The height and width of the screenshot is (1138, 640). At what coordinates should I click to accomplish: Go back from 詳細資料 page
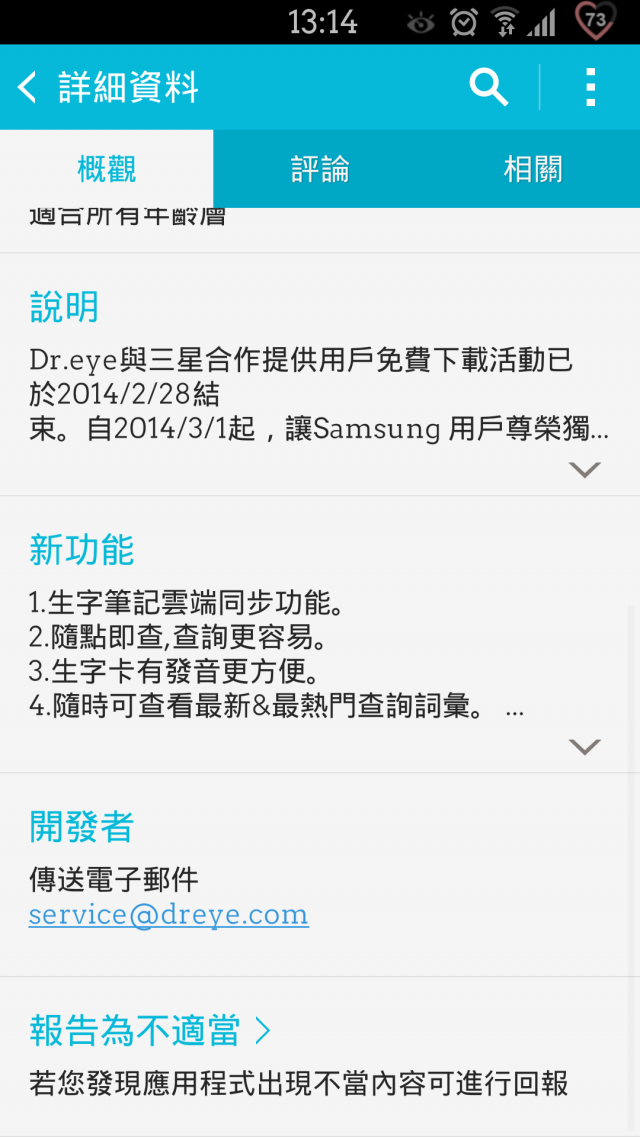coord(28,88)
